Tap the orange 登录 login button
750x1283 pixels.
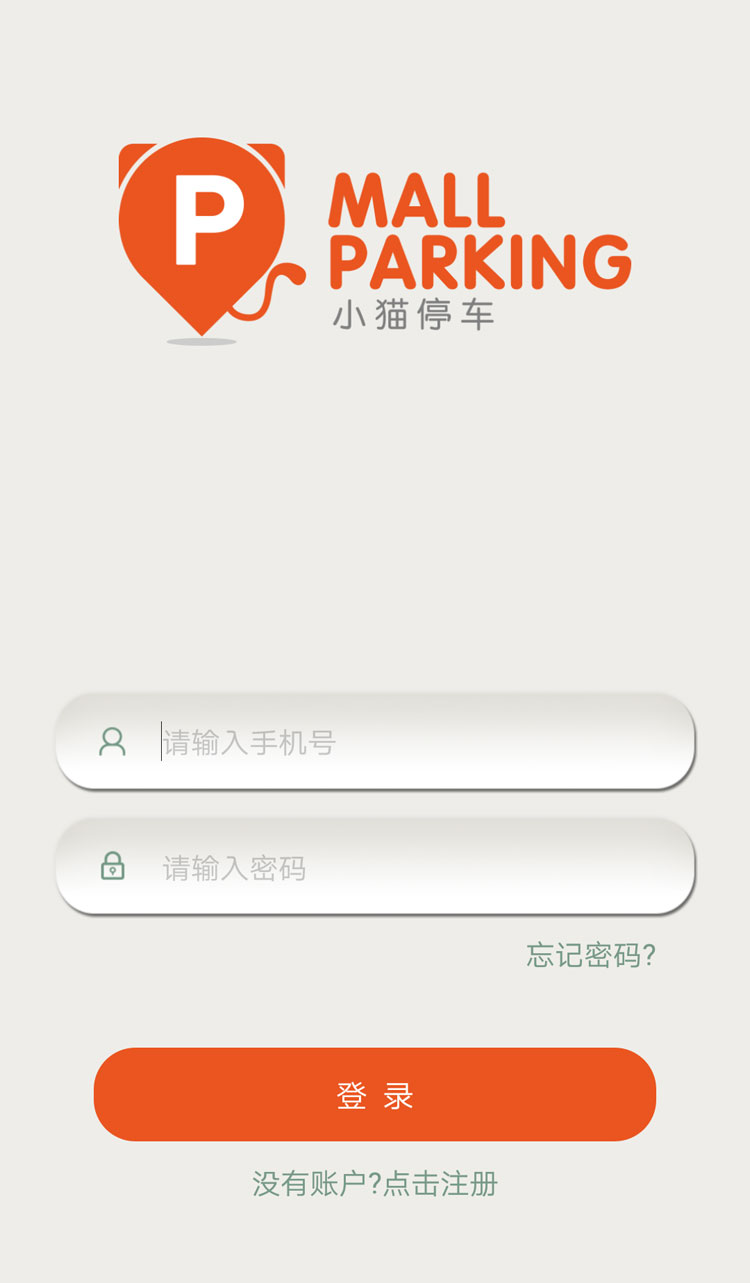click(x=375, y=1095)
